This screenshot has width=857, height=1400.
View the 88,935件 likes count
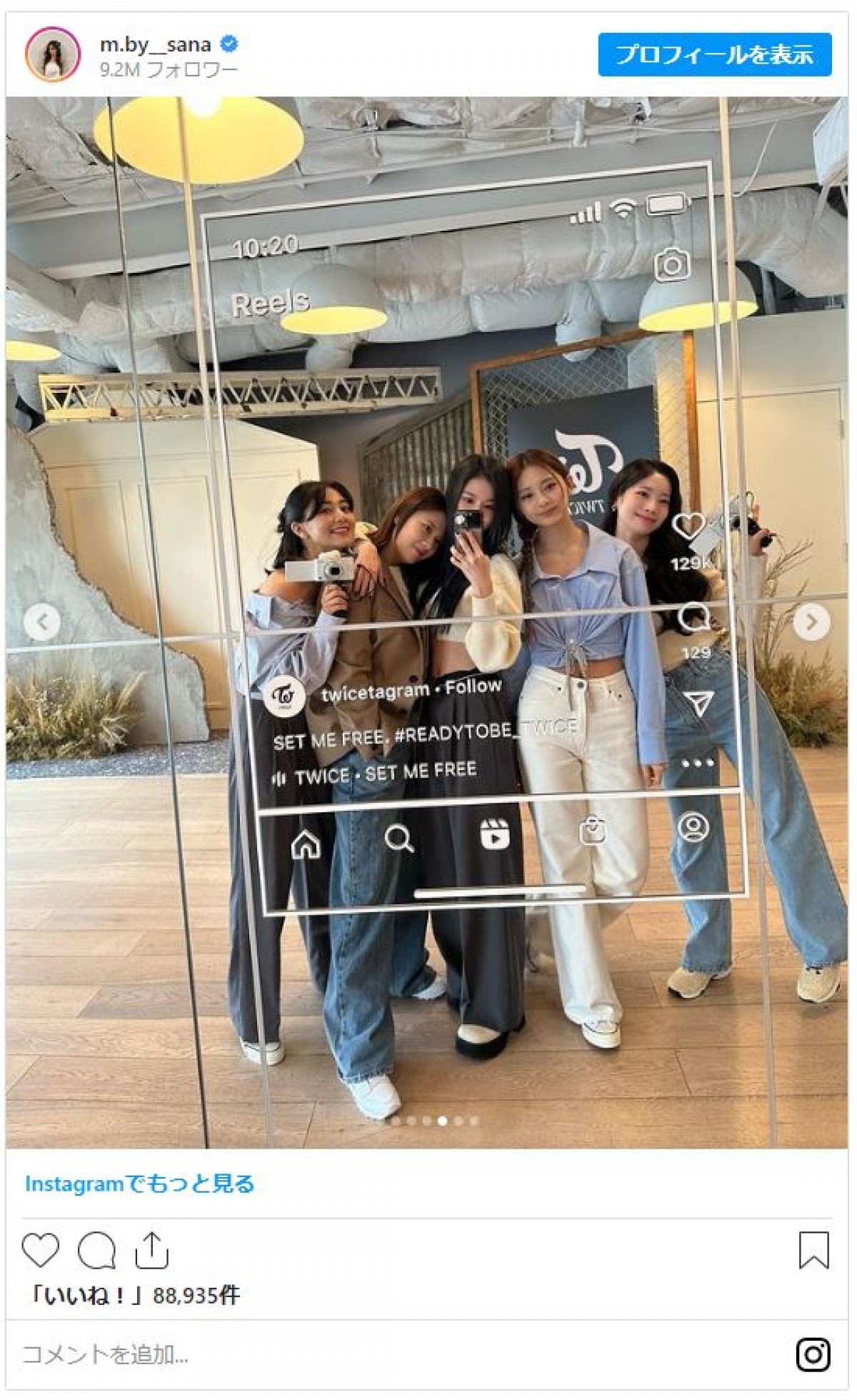coord(134,1296)
